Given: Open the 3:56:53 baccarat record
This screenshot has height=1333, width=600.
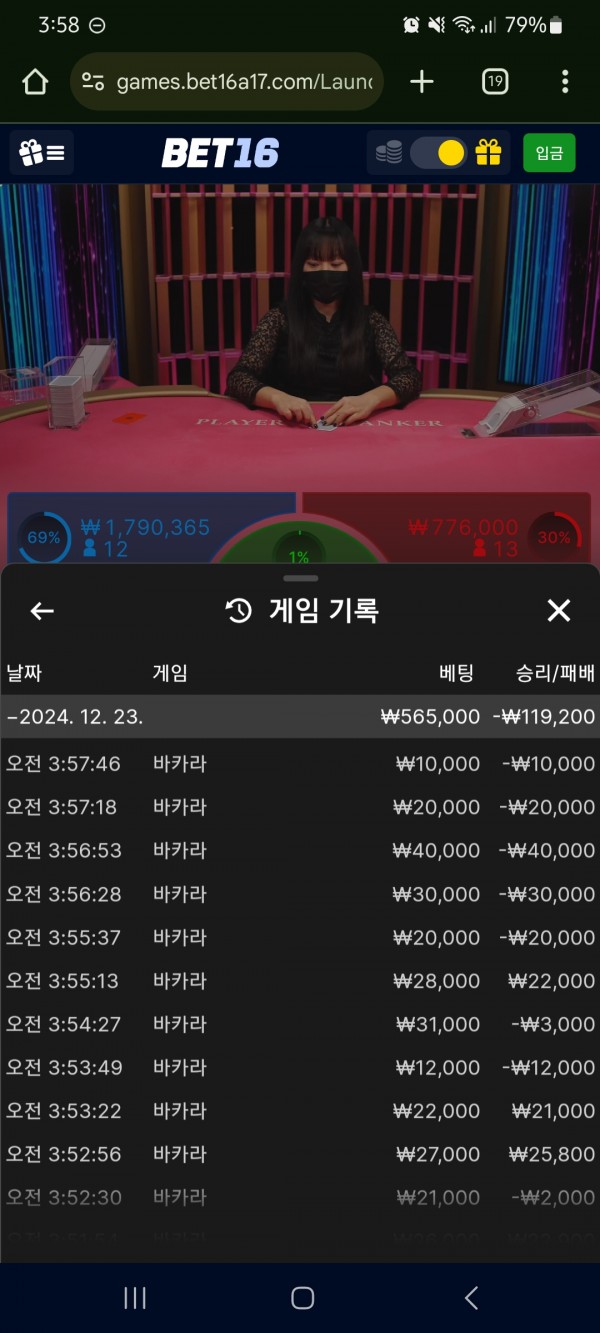Looking at the screenshot, I should pyautogui.click(x=300, y=851).
